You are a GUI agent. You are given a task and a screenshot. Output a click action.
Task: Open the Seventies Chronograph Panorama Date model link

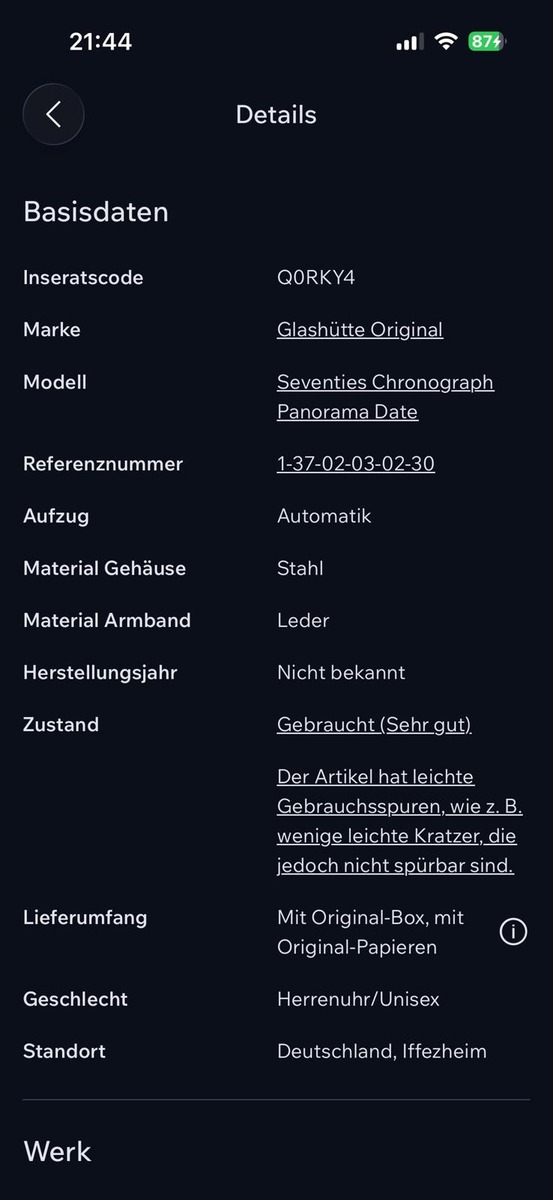[385, 397]
